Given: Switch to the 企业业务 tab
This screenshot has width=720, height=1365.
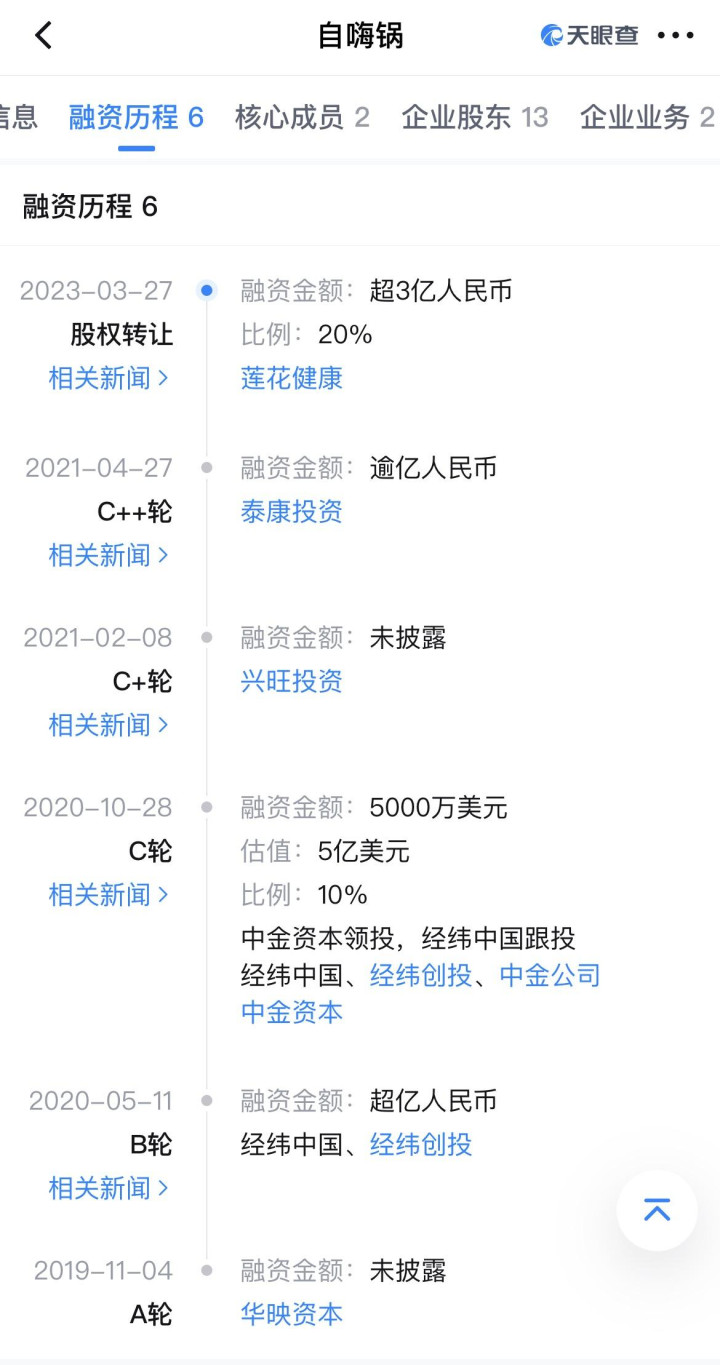Looking at the screenshot, I should tap(646, 118).
